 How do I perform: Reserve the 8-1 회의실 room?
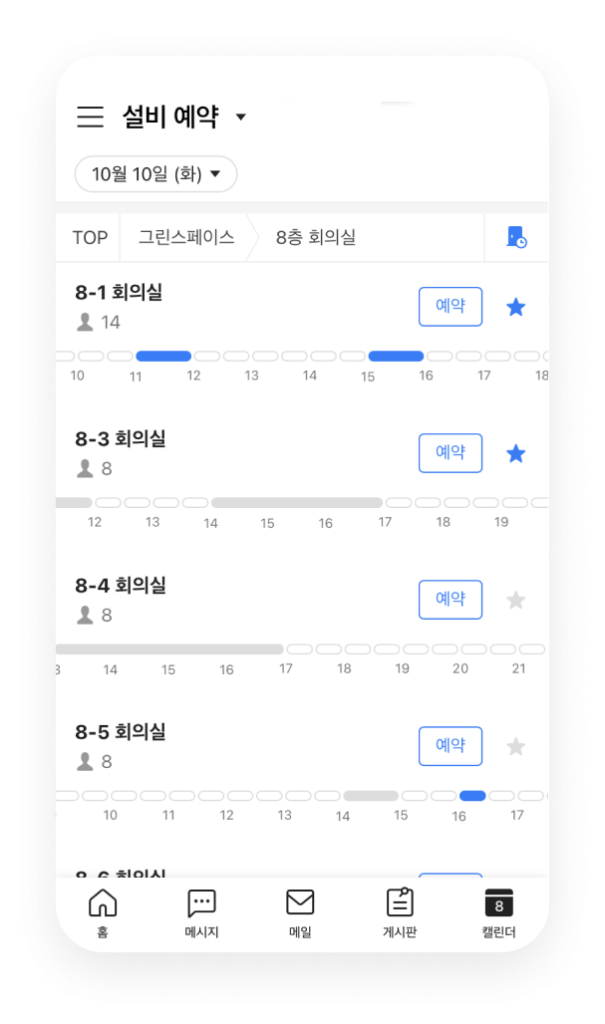pyautogui.click(x=450, y=307)
